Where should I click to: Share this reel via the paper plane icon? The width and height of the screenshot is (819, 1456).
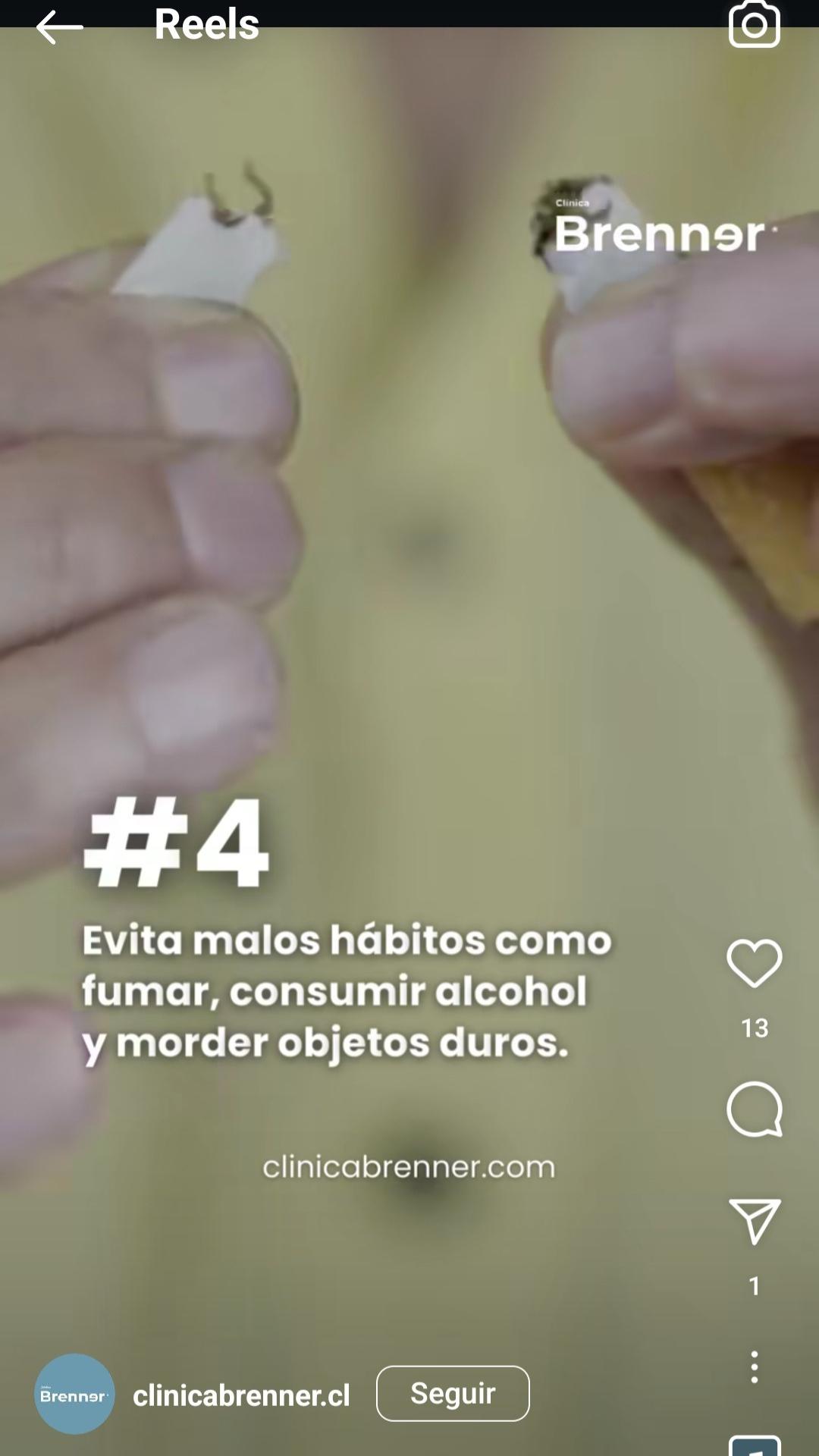click(x=754, y=1221)
